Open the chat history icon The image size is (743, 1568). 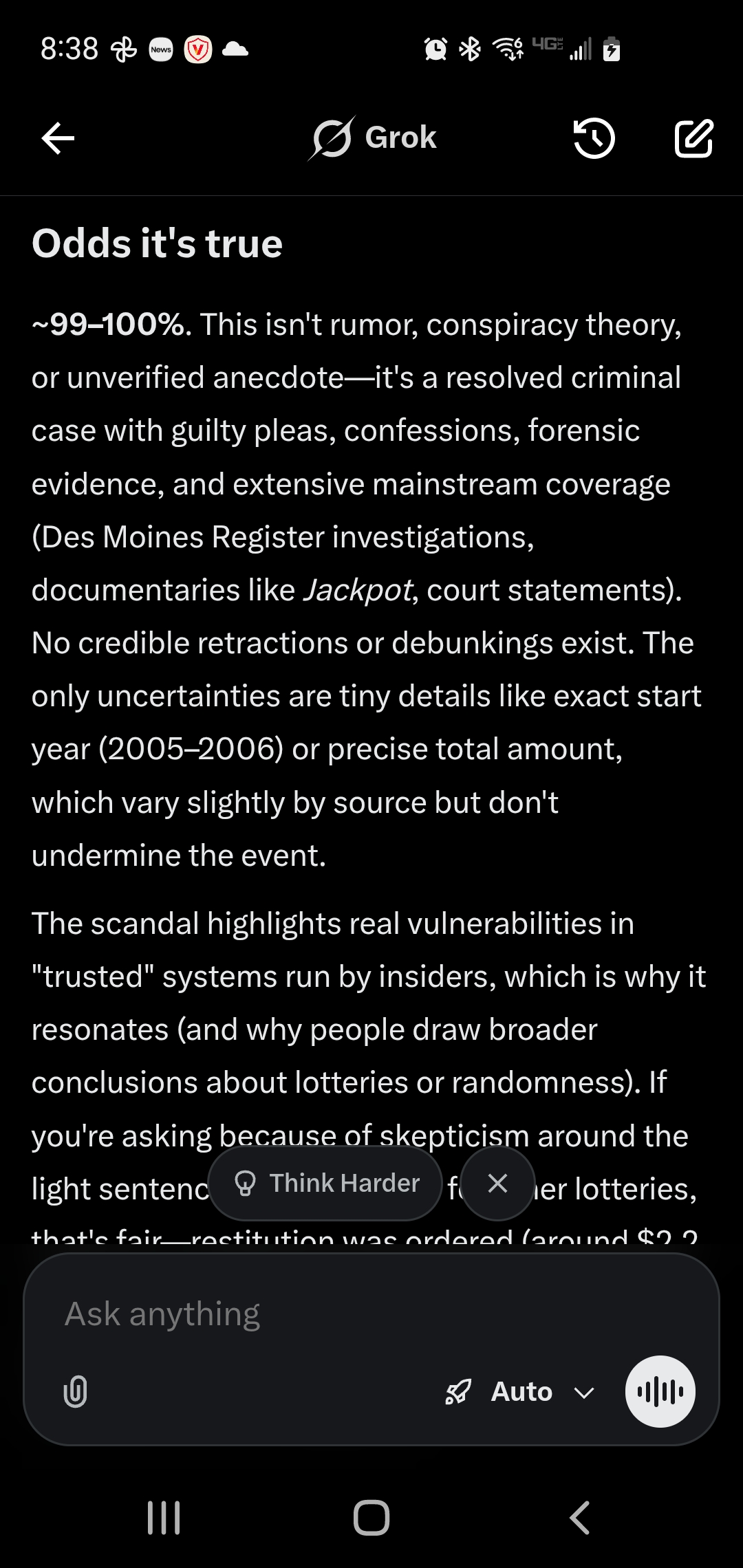(594, 138)
